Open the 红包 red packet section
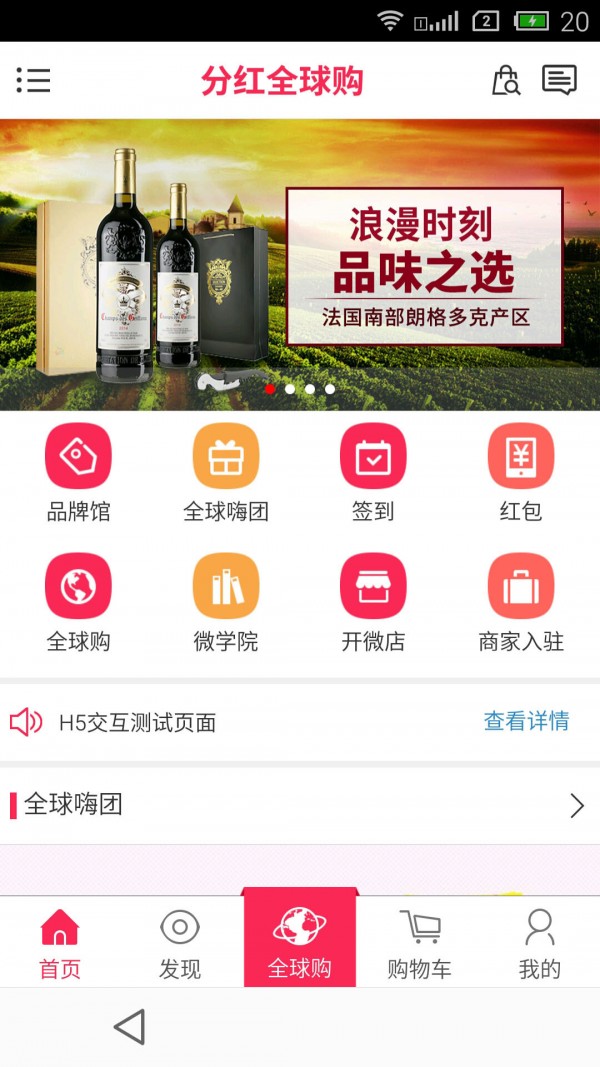600x1067 pixels. tap(520, 472)
